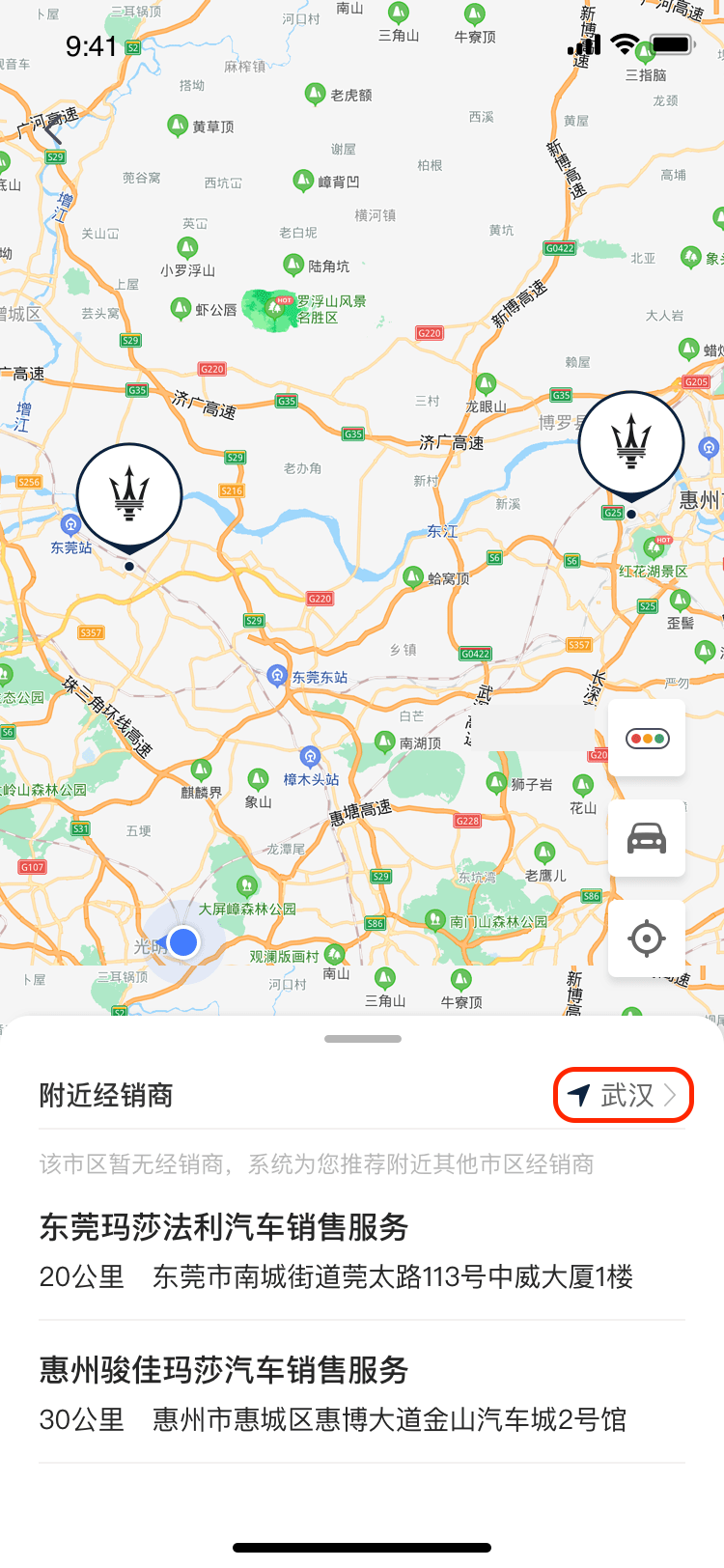Open 惠州骏佳玛莎汽车销售服务 dealer details

click(361, 1394)
